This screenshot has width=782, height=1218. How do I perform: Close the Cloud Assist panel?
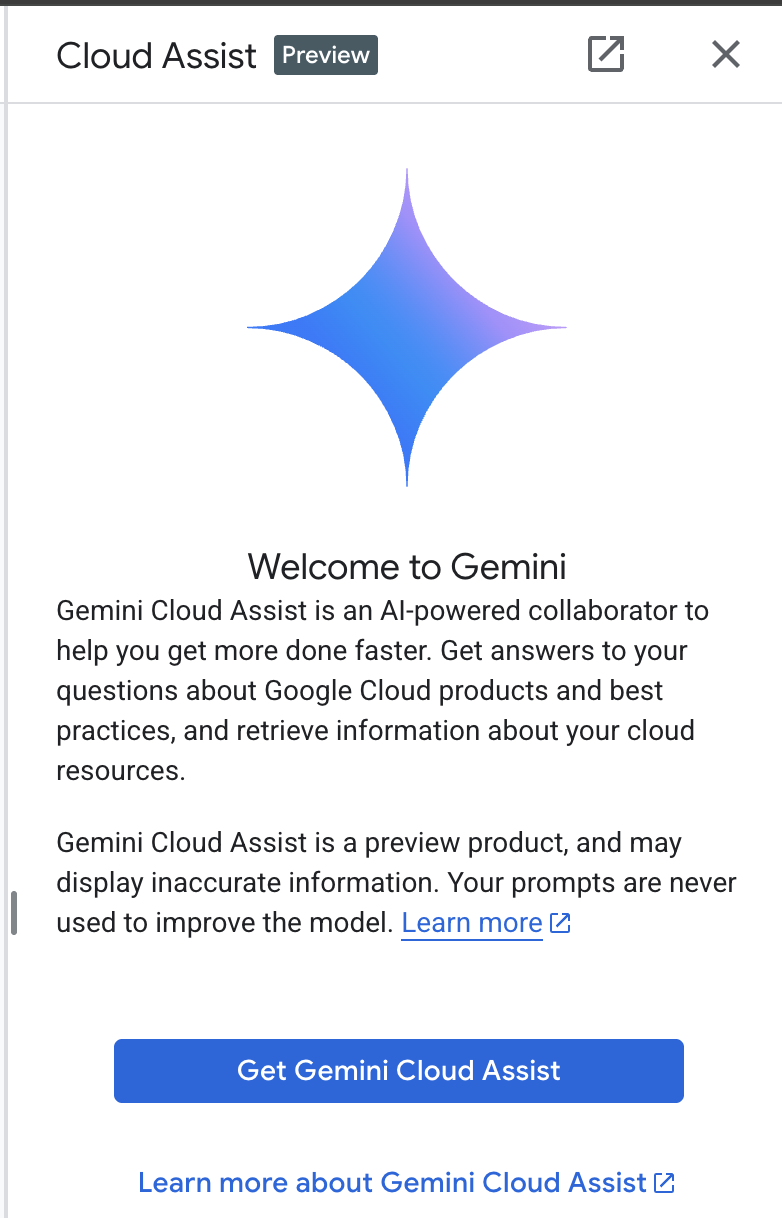click(725, 54)
